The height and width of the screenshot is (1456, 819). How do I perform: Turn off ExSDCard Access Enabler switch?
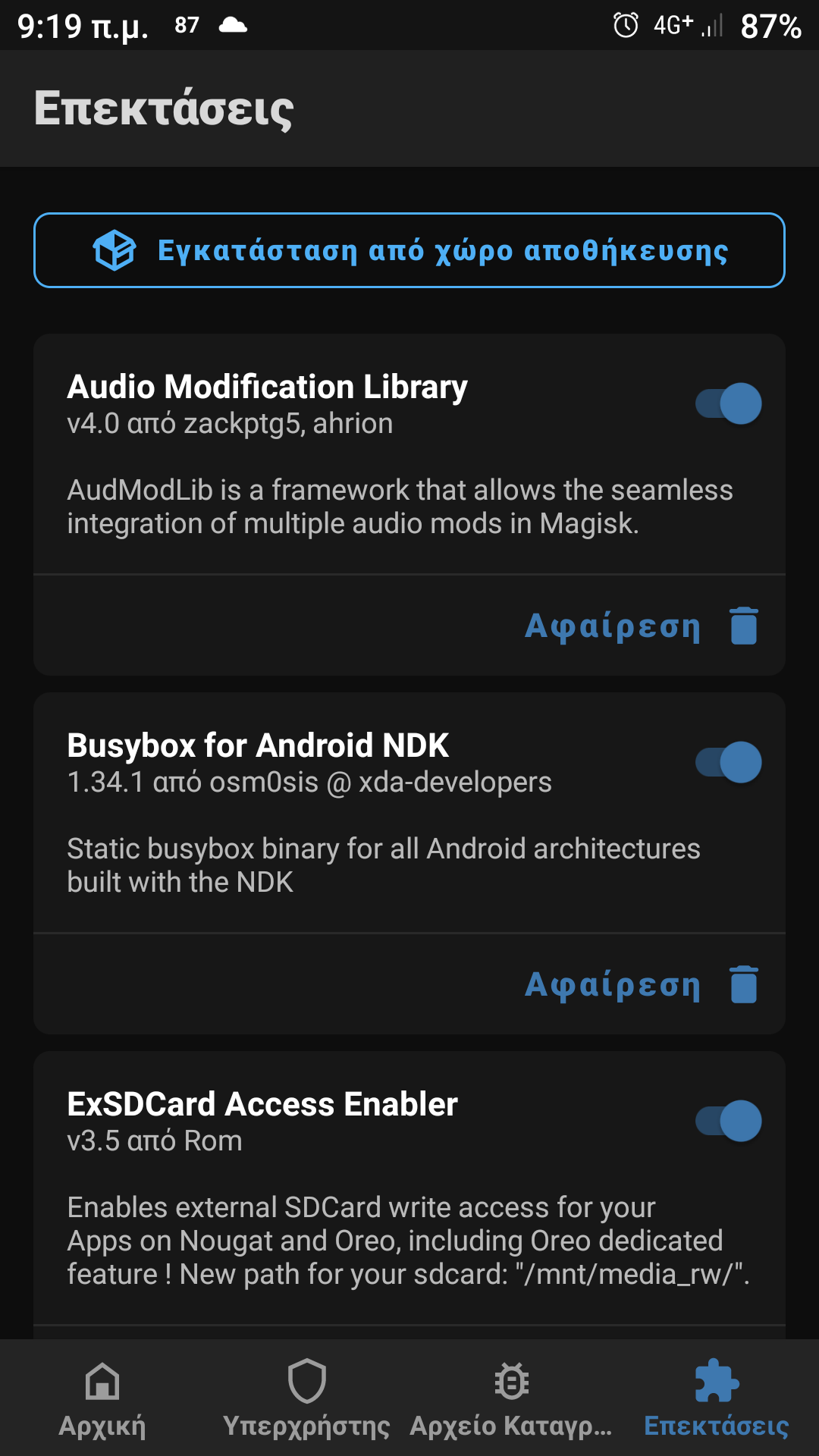(x=729, y=1121)
